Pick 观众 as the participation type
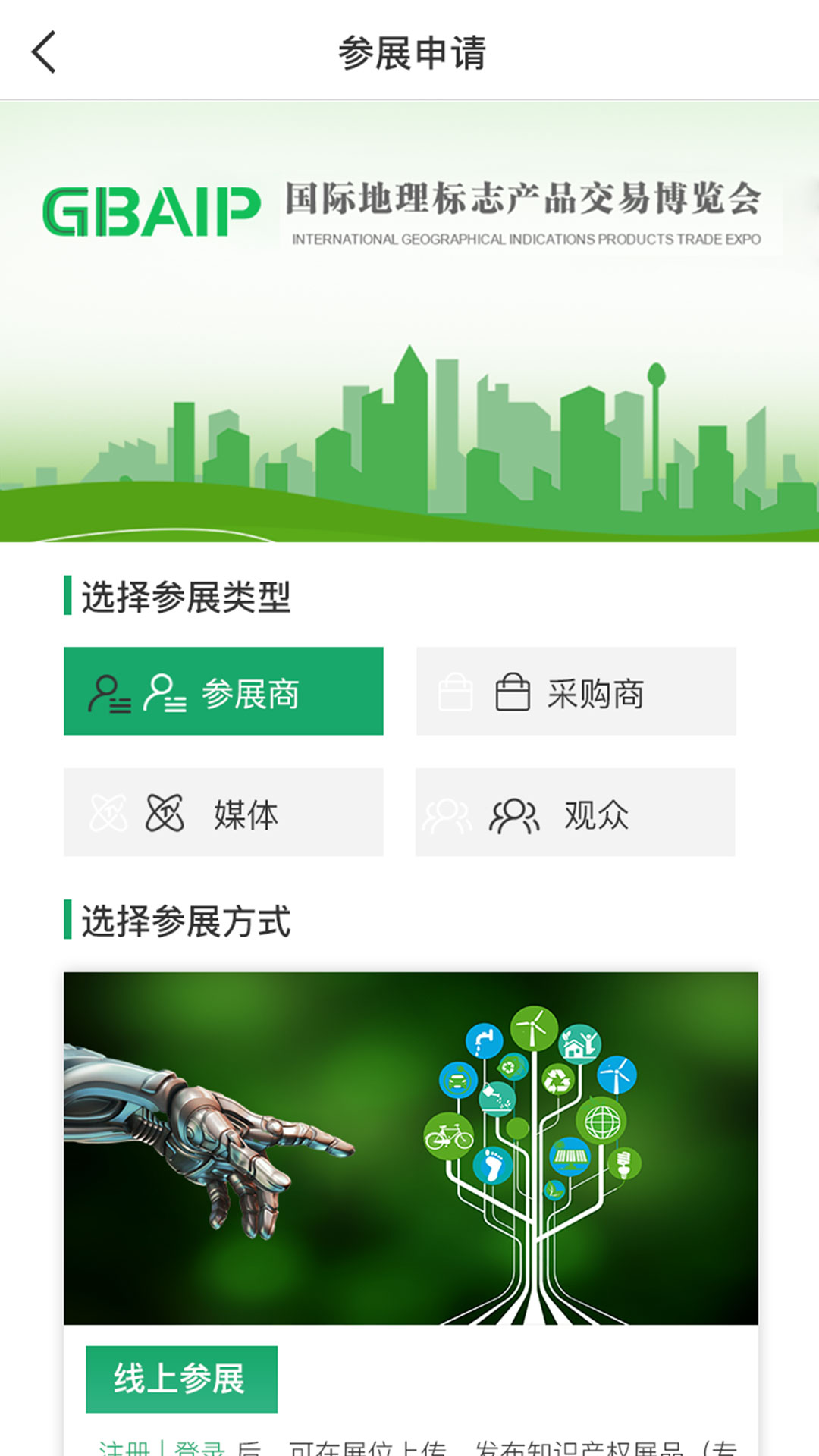Image resolution: width=819 pixels, height=1456 pixels. (x=576, y=812)
